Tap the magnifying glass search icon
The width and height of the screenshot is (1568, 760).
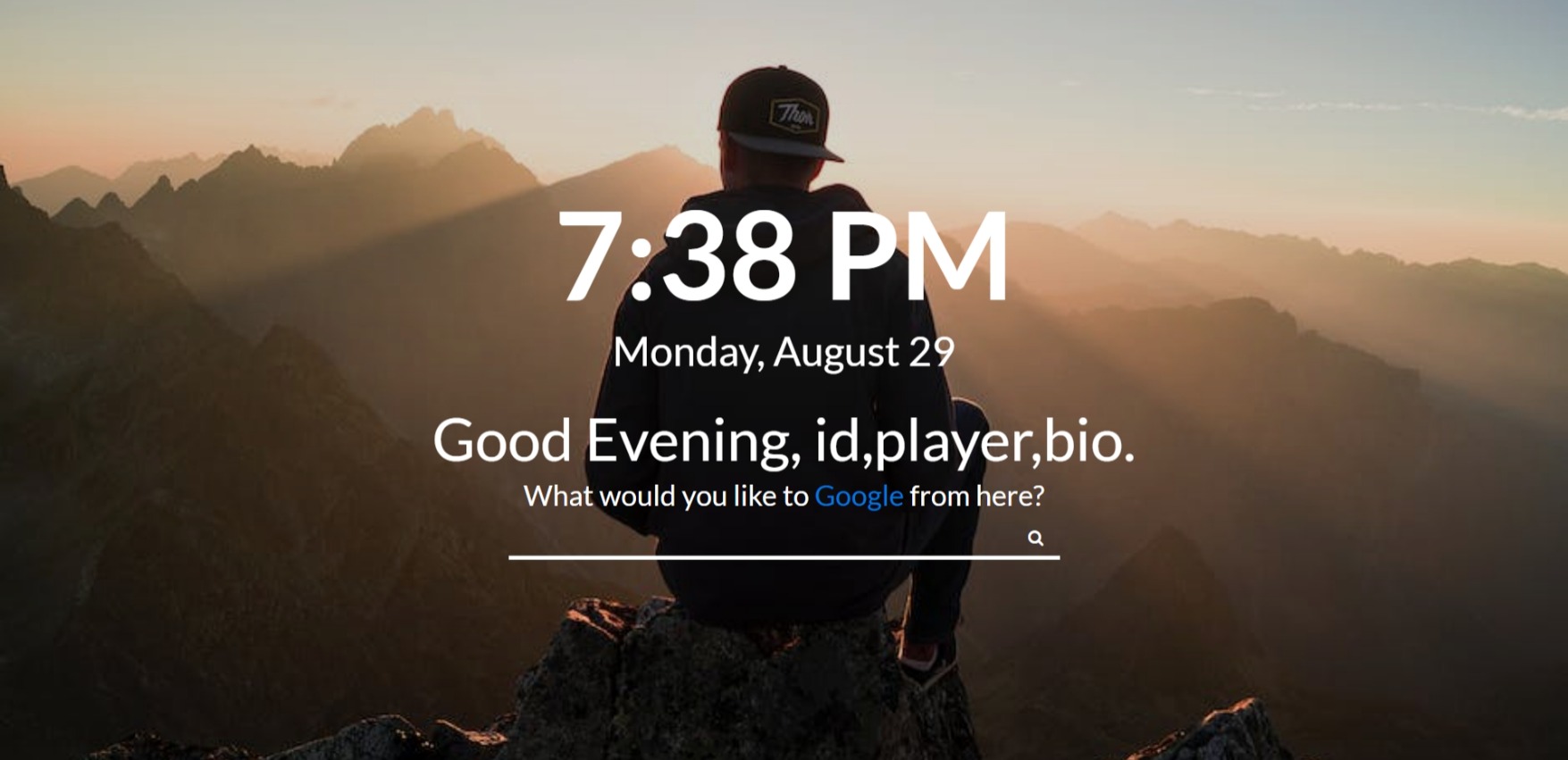point(1036,538)
